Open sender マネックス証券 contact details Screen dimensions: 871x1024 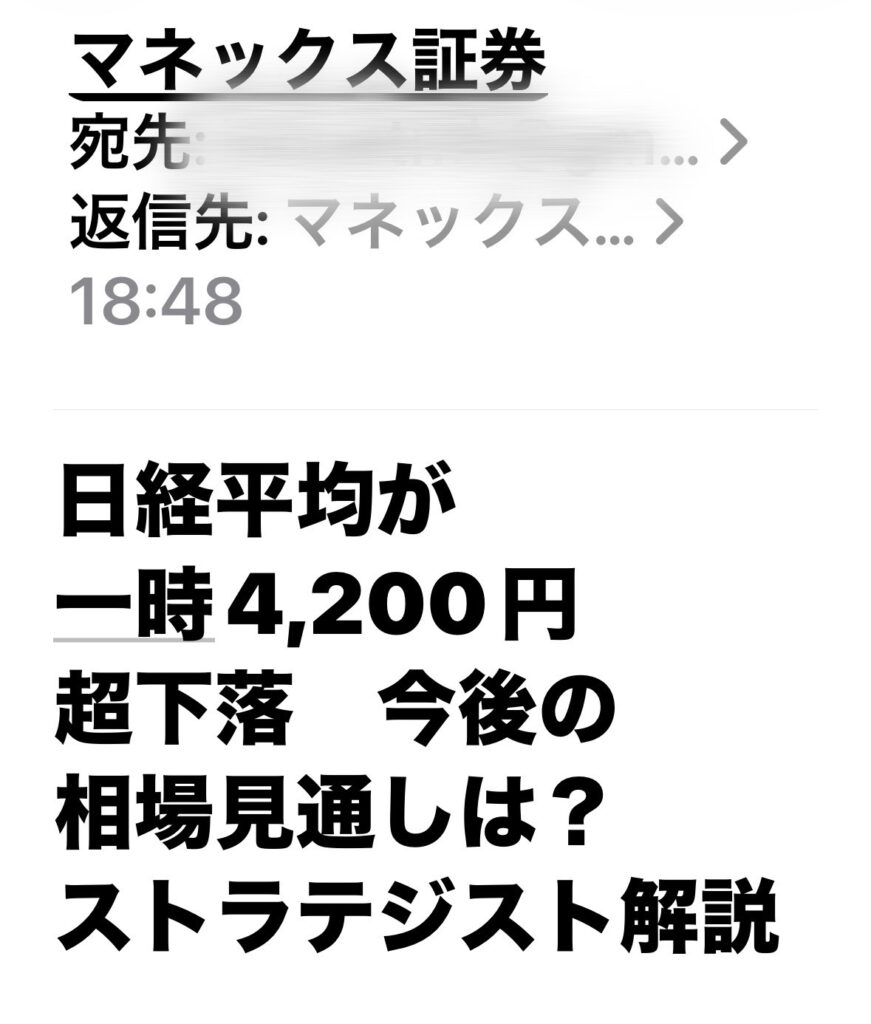coord(308,63)
